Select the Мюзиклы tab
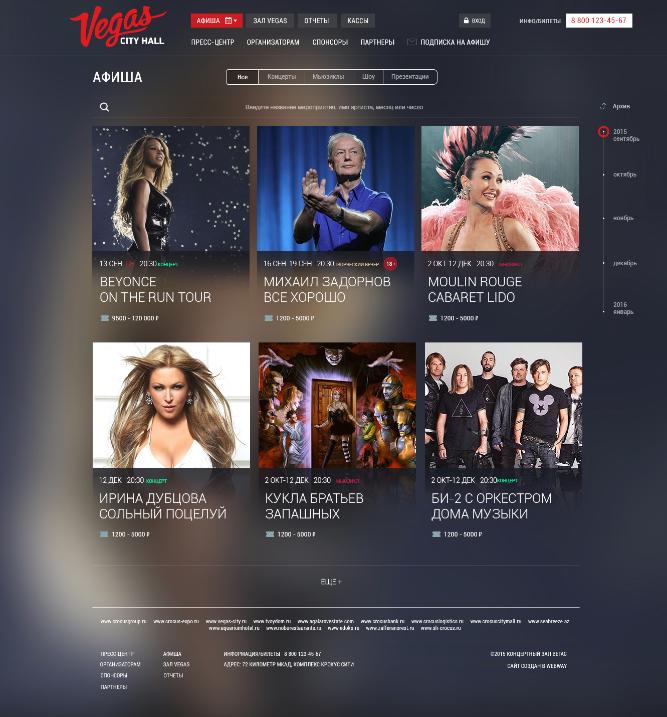 328,77
